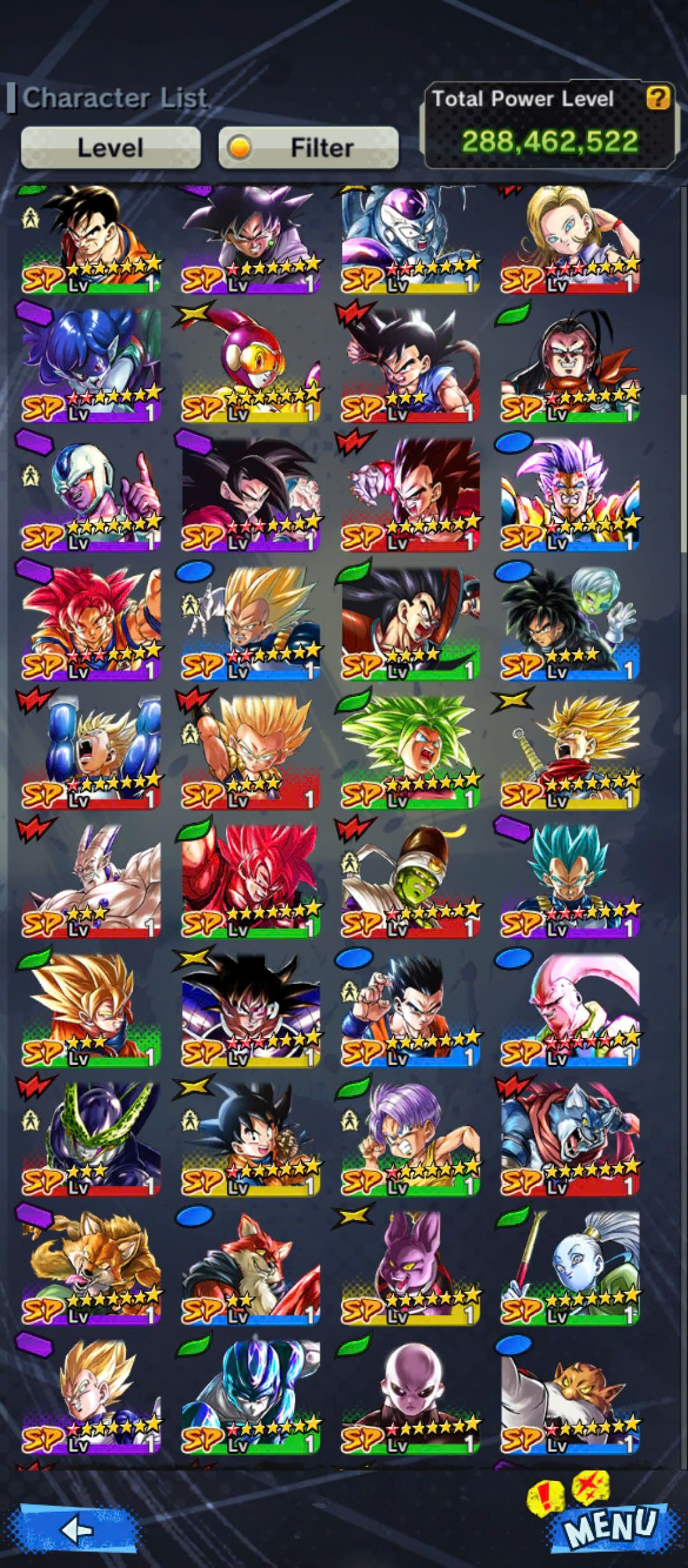This screenshot has height=1568, width=688.
Task: Select the Perfect Cell character card
Action: [91, 1138]
